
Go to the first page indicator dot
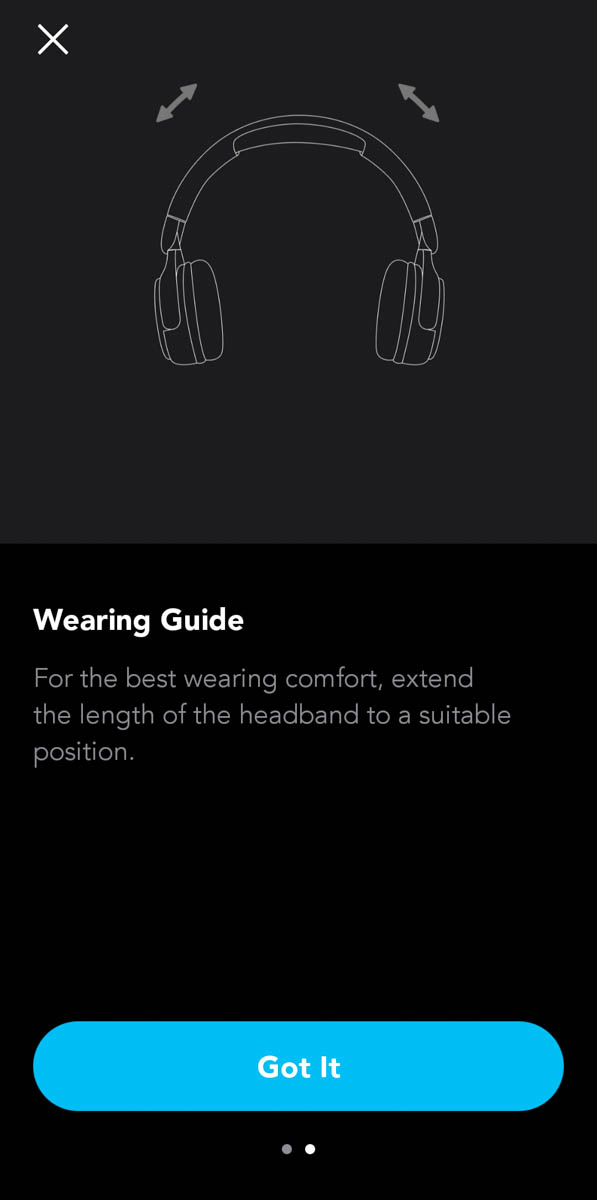[287, 1149]
